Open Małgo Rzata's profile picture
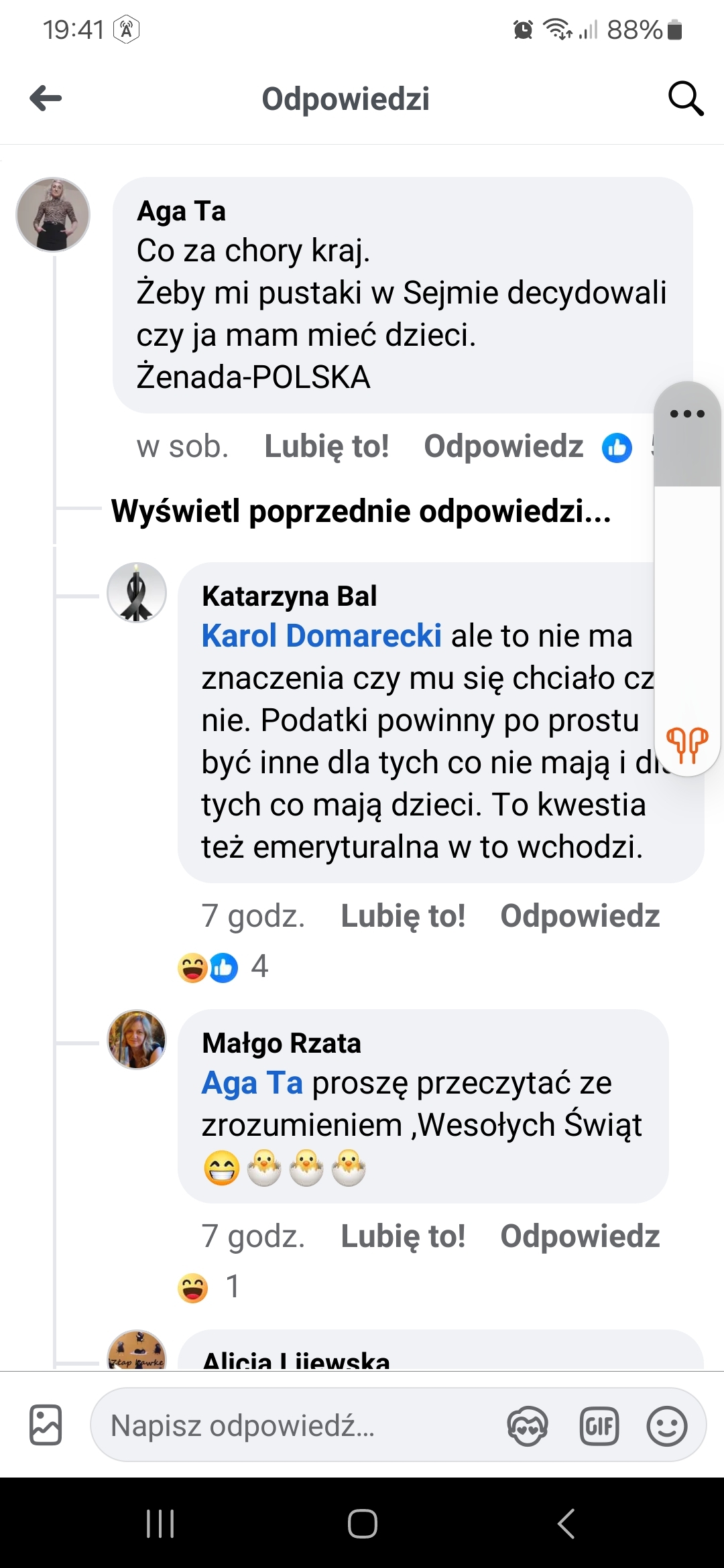This screenshot has height=1568, width=724. (137, 1039)
